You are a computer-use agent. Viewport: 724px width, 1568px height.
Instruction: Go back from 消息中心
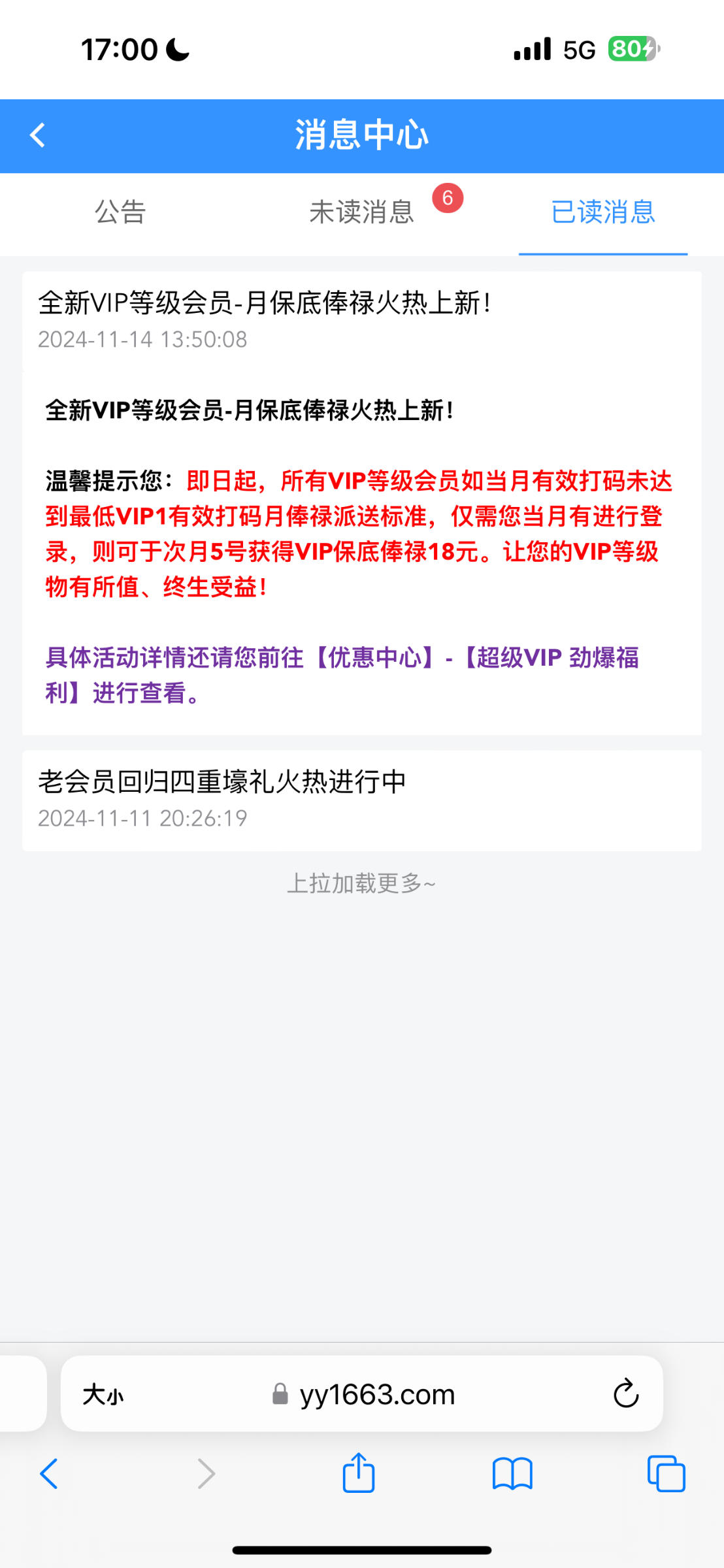click(38, 136)
